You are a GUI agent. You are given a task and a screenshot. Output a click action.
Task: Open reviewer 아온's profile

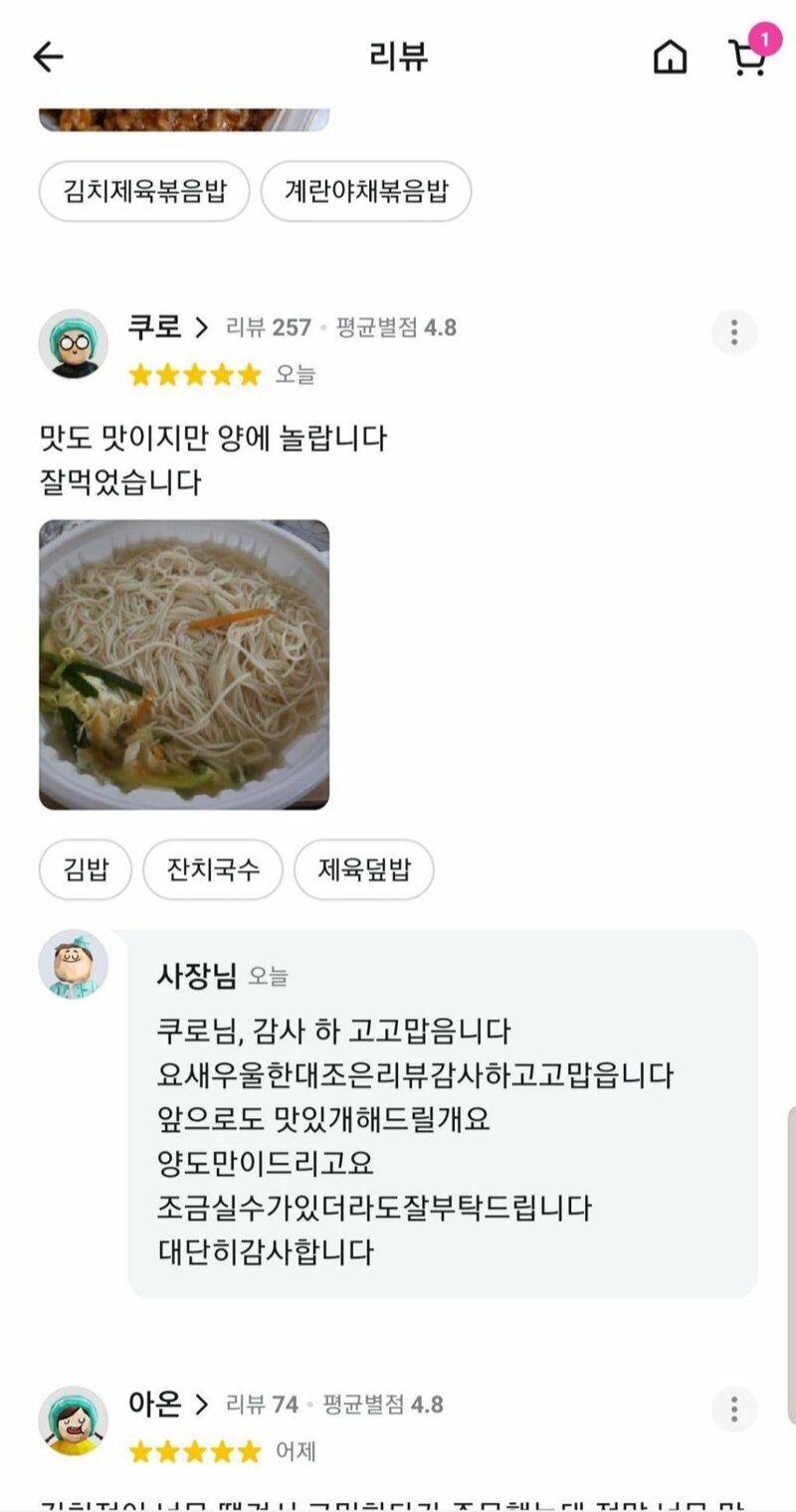pyautogui.click(x=168, y=1404)
